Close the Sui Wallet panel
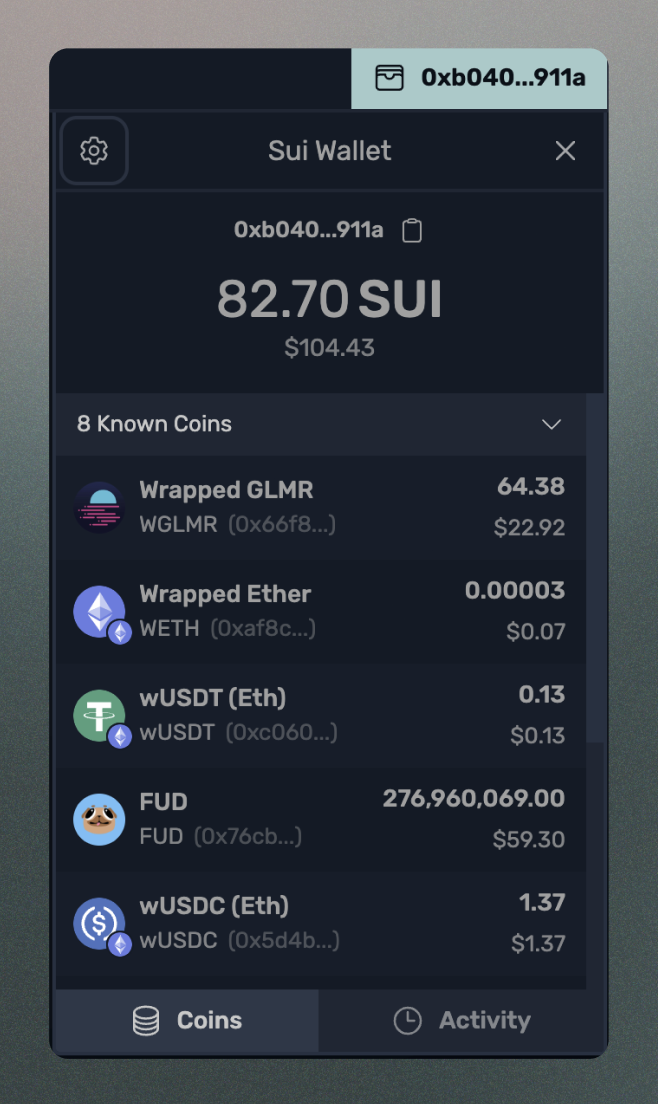This screenshot has height=1104, width=658. pos(565,151)
